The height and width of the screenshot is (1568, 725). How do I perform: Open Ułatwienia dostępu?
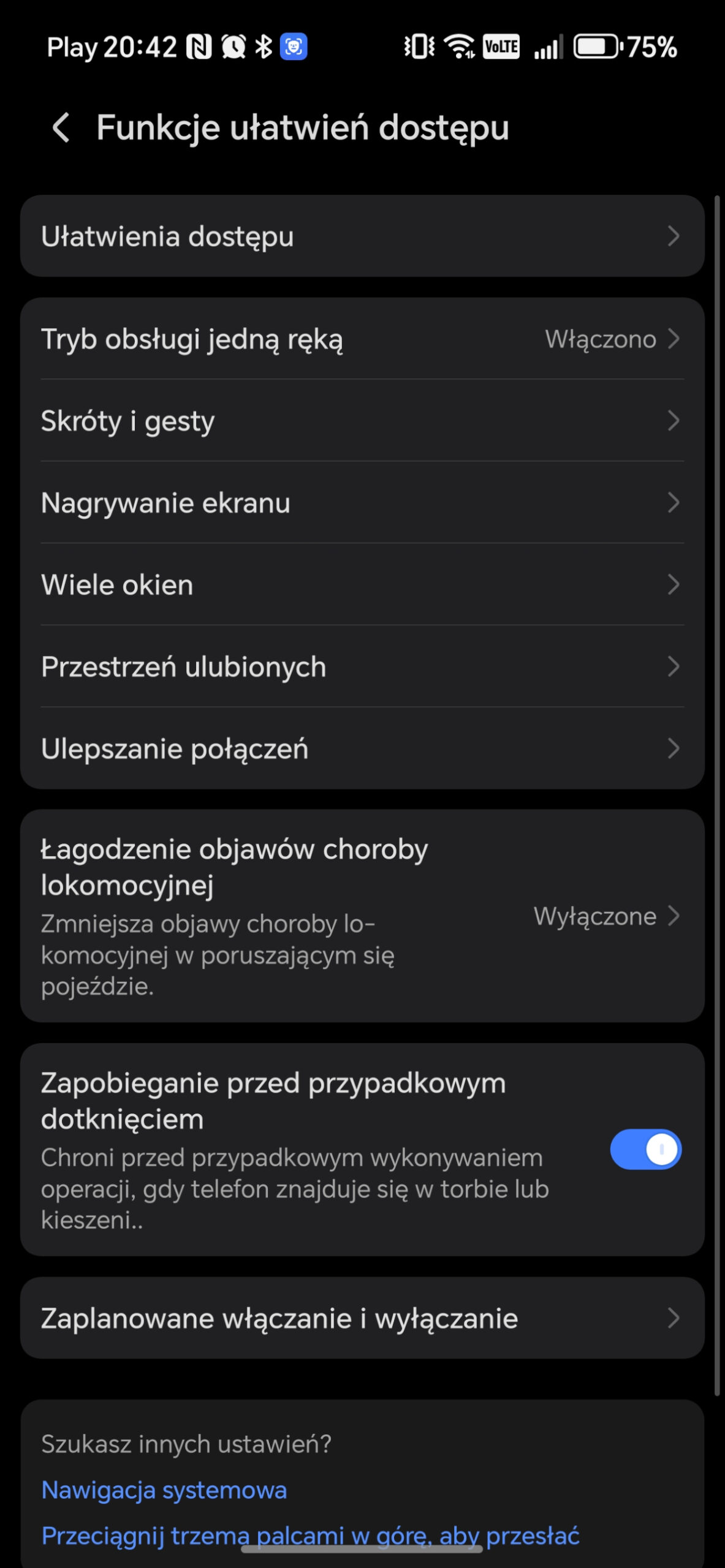(x=362, y=236)
